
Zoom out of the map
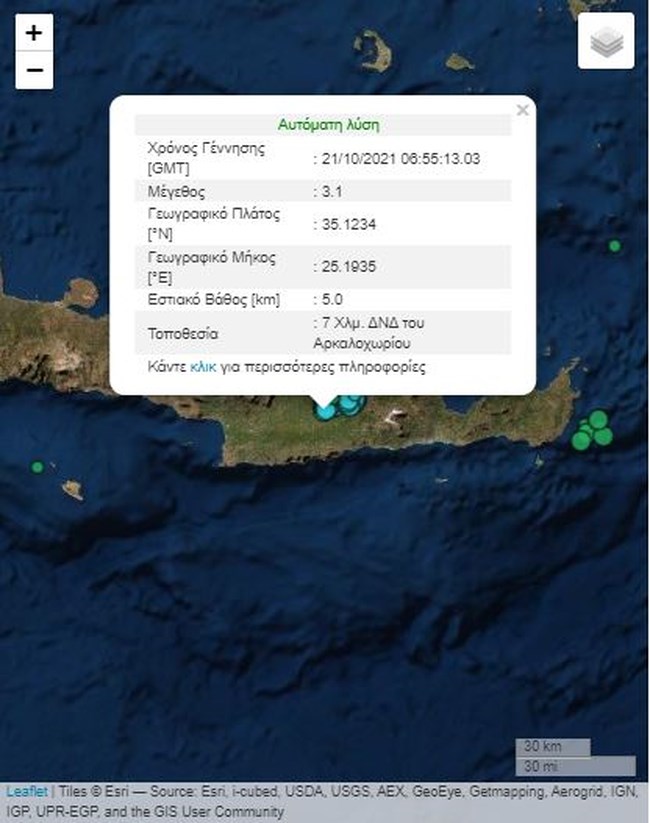tap(34, 70)
